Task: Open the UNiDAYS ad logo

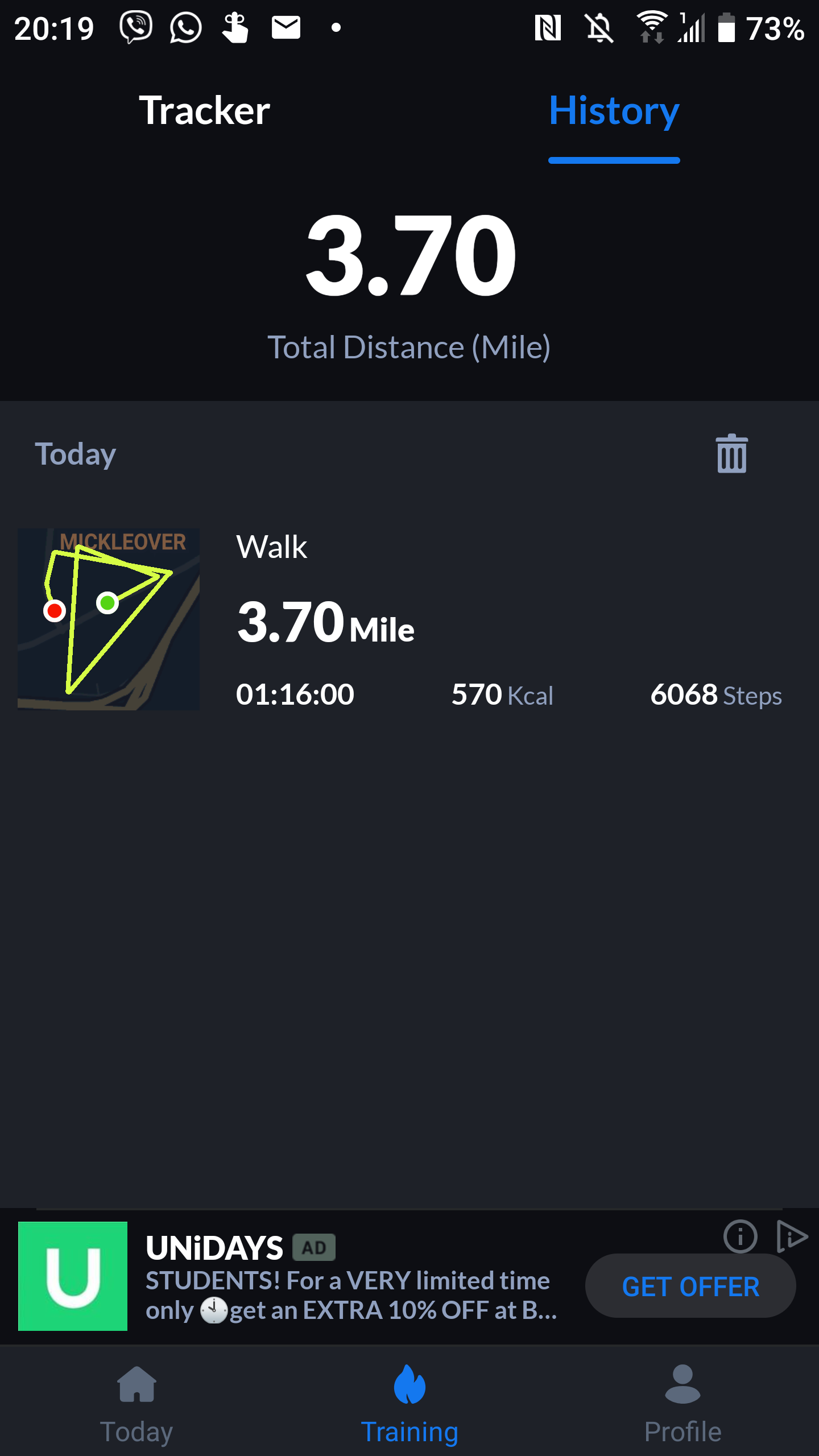Action: coord(73,1276)
